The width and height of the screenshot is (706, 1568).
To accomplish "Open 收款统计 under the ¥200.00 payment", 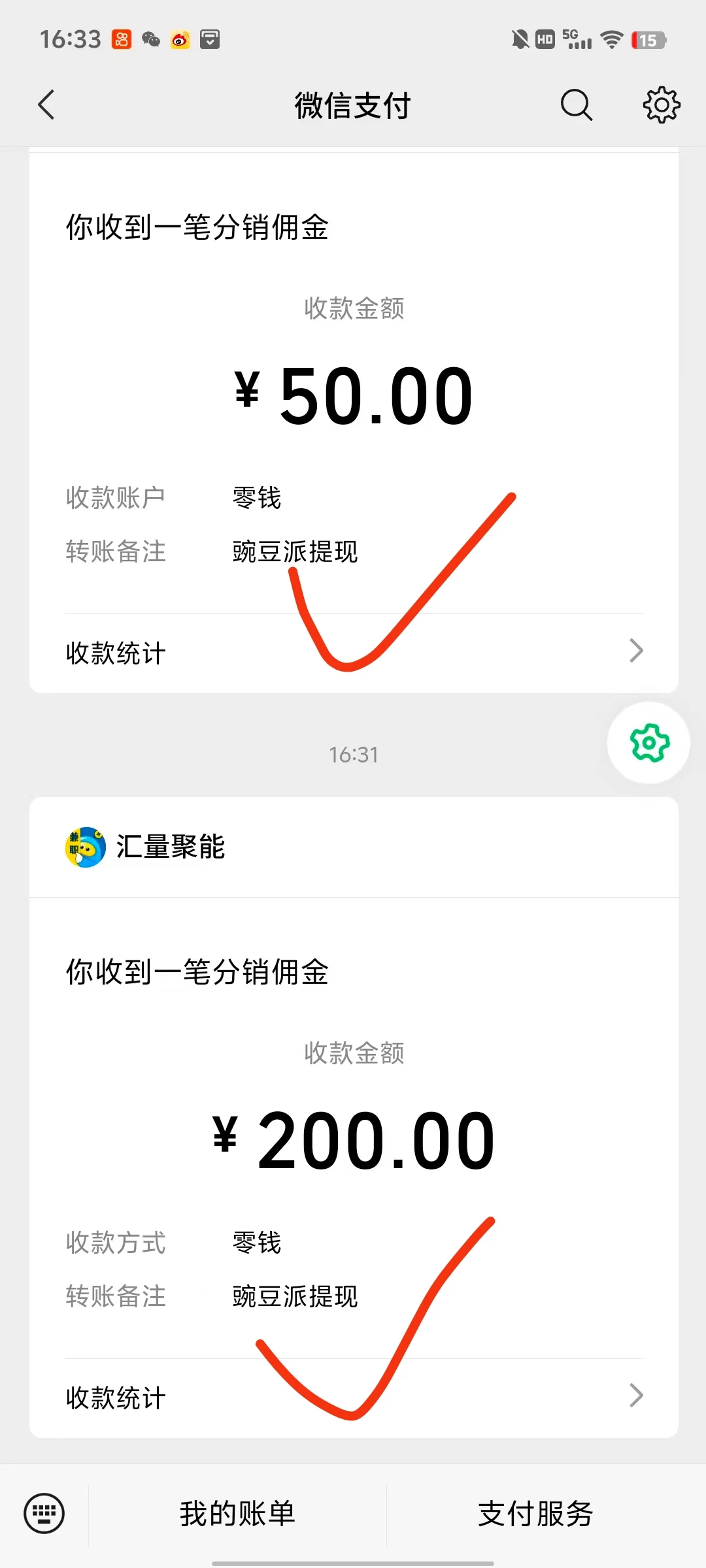I will [353, 1397].
